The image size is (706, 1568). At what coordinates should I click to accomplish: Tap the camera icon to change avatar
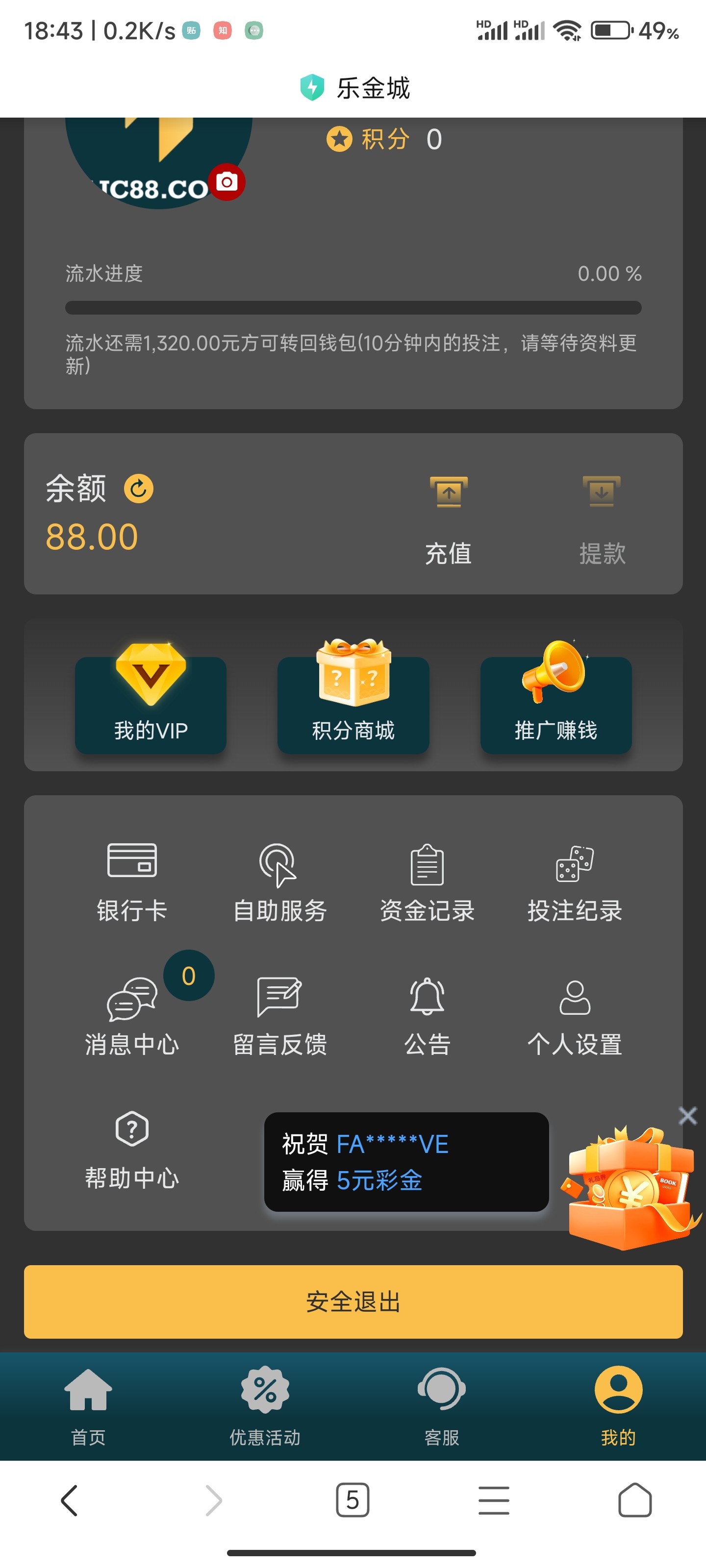[227, 181]
